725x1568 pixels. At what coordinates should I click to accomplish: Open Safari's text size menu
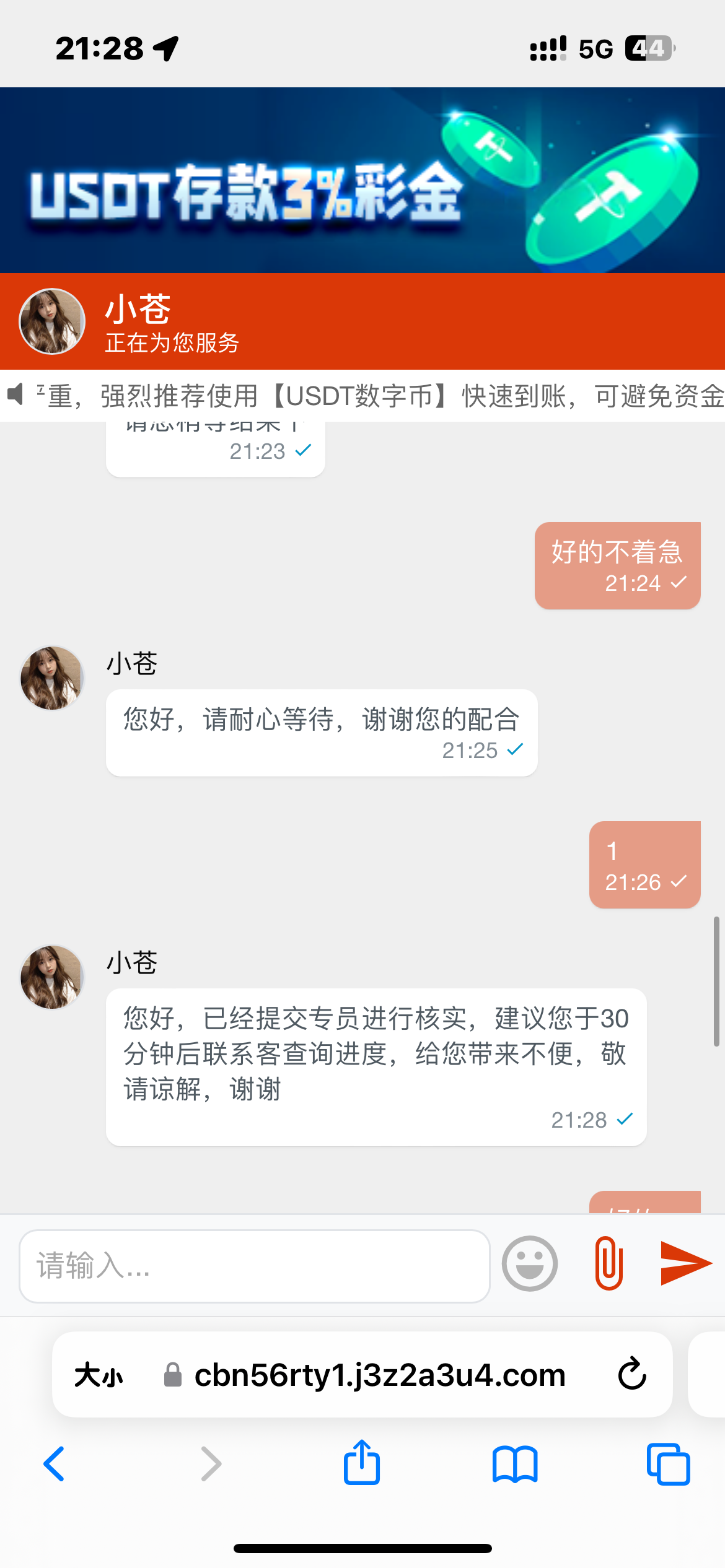[99, 1375]
